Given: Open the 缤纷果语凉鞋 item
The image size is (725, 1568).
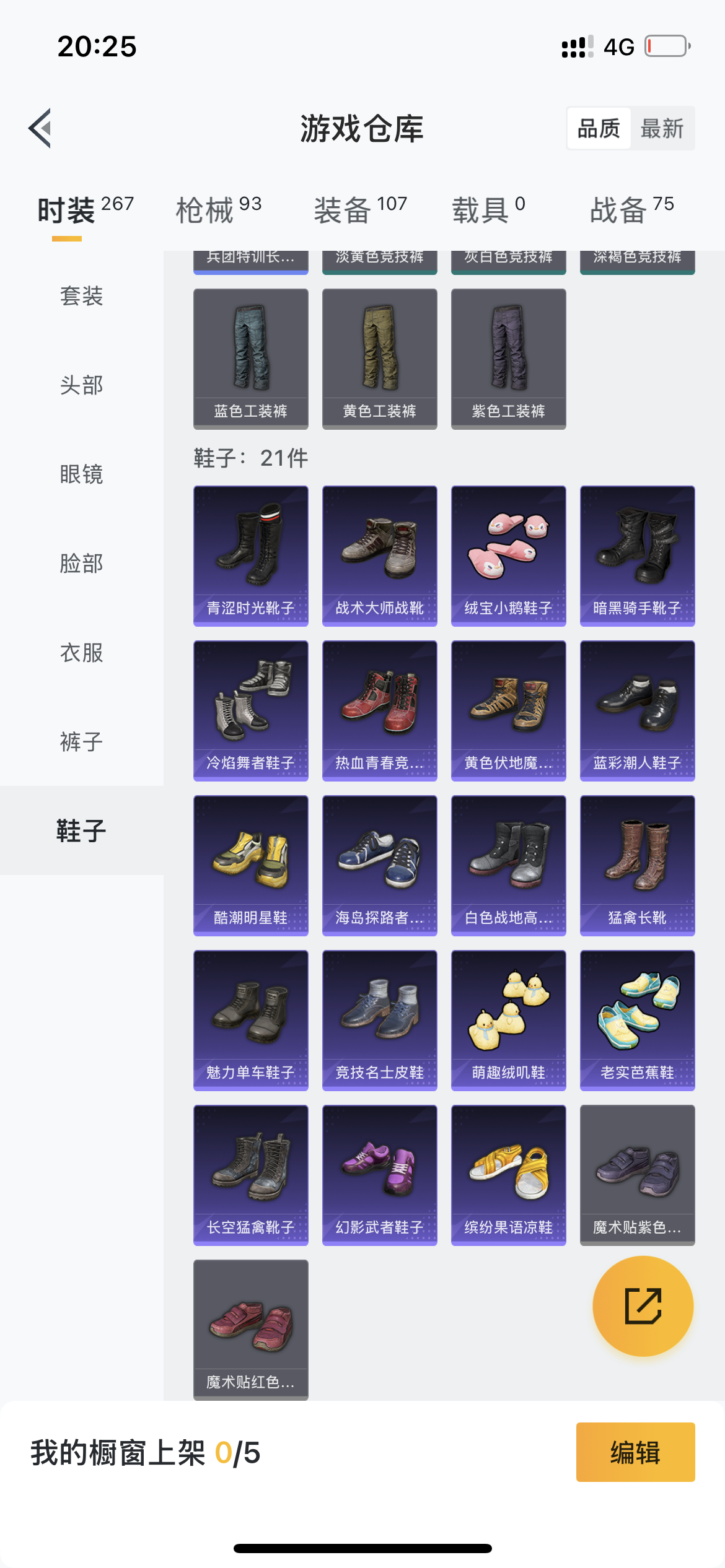Looking at the screenshot, I should pyautogui.click(x=508, y=1175).
